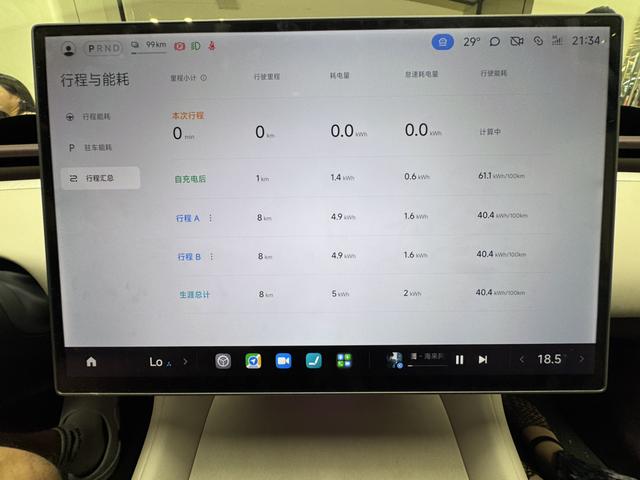The height and width of the screenshot is (480, 640).
Task: Tap the info icon next to 里程小计
Action: (x=204, y=77)
